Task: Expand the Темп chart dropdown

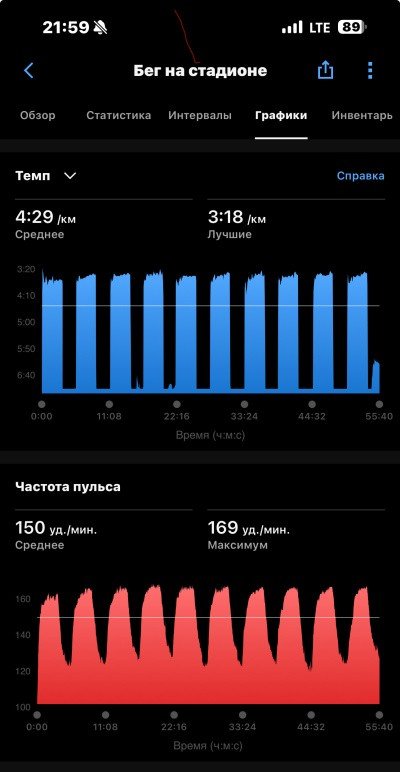Action: (x=46, y=176)
